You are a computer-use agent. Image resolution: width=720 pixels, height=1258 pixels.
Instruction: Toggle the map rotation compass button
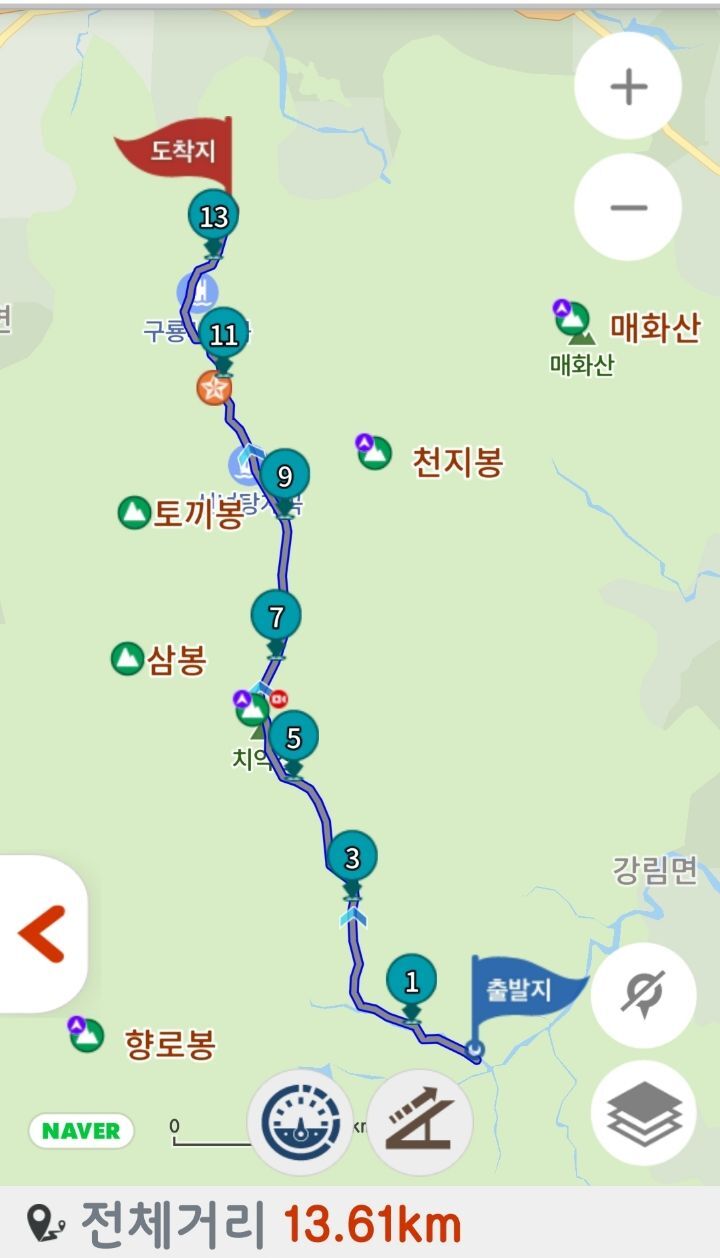pos(643,994)
